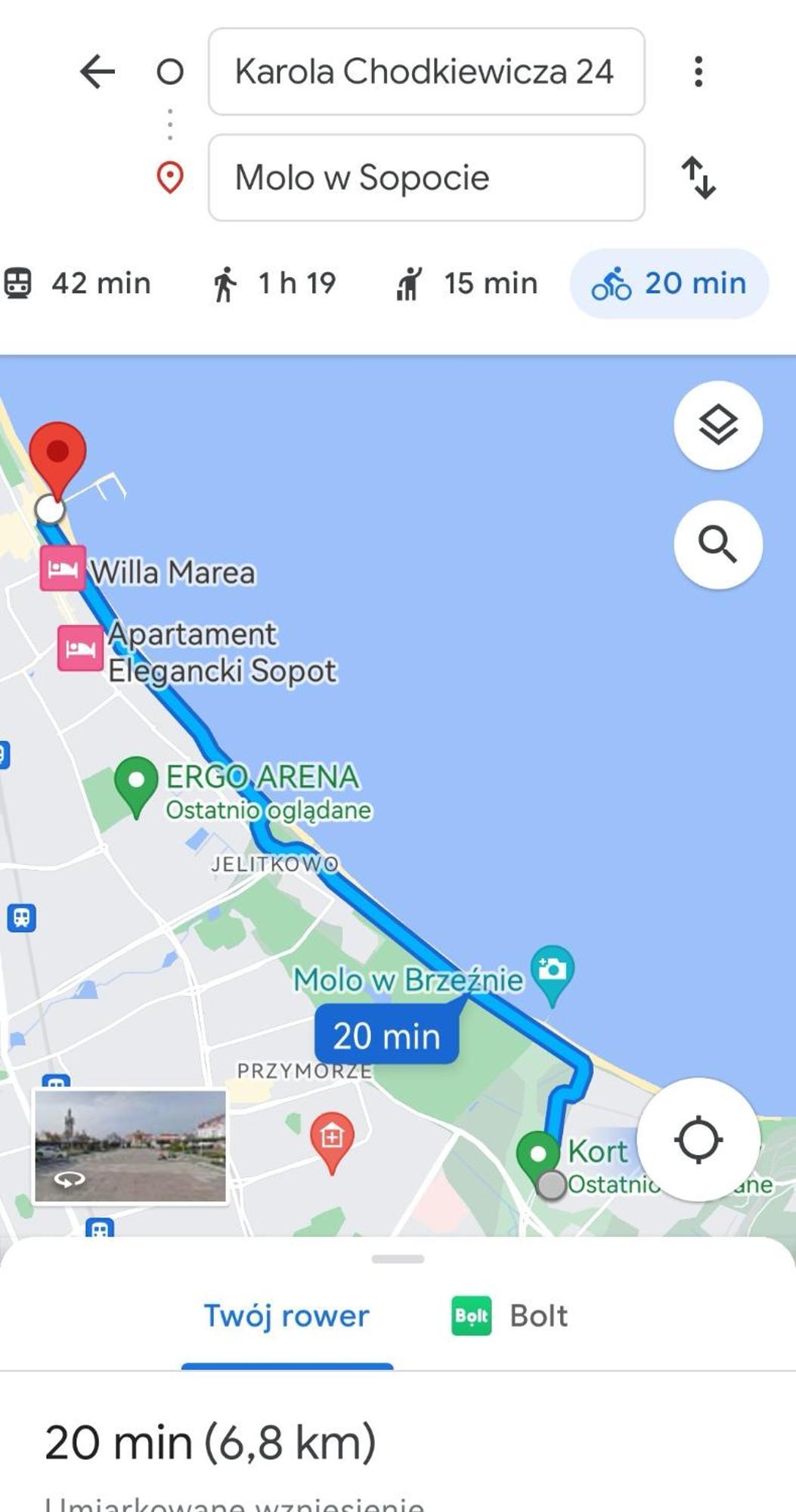Expand the 20 min (6,8 km) route details

coord(210,1442)
